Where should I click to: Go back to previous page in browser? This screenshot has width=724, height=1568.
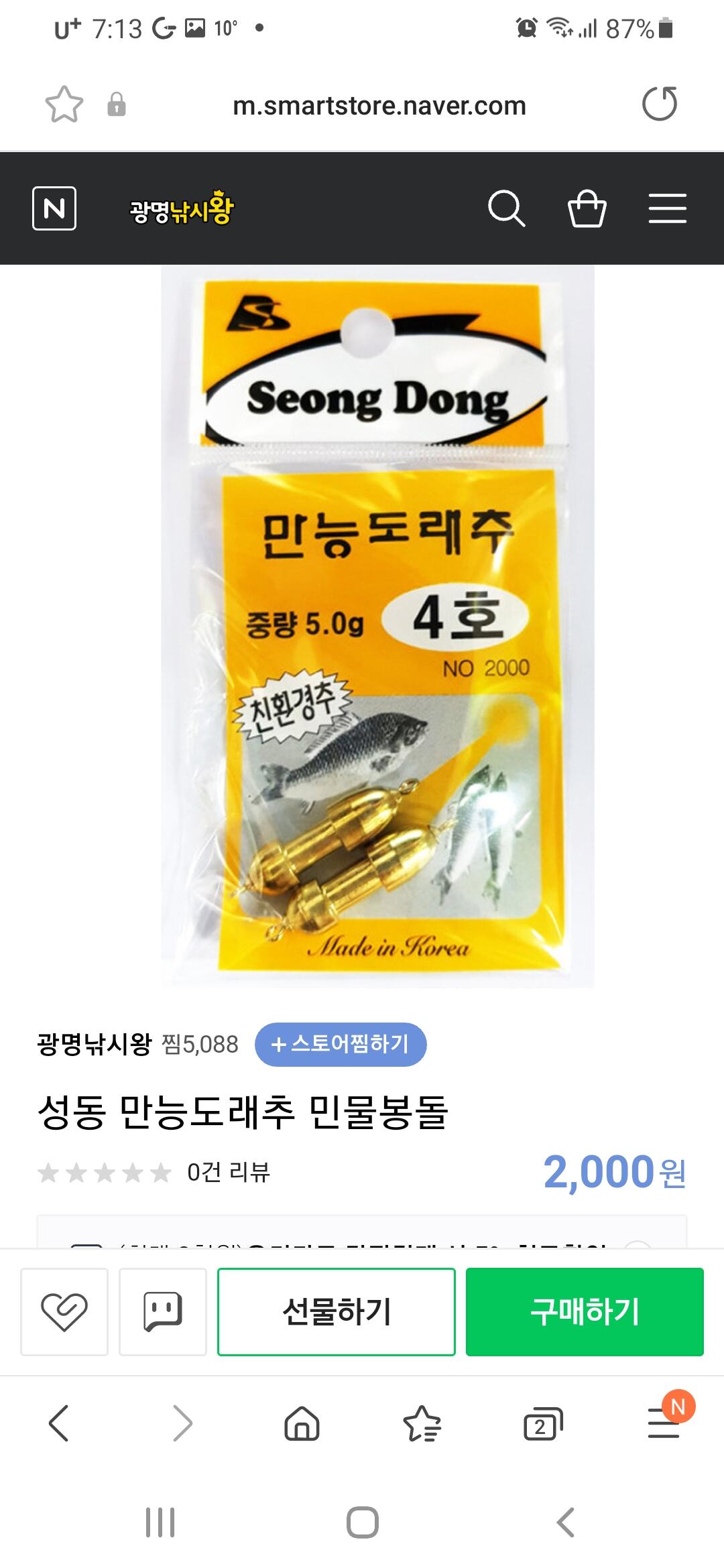59,1423
